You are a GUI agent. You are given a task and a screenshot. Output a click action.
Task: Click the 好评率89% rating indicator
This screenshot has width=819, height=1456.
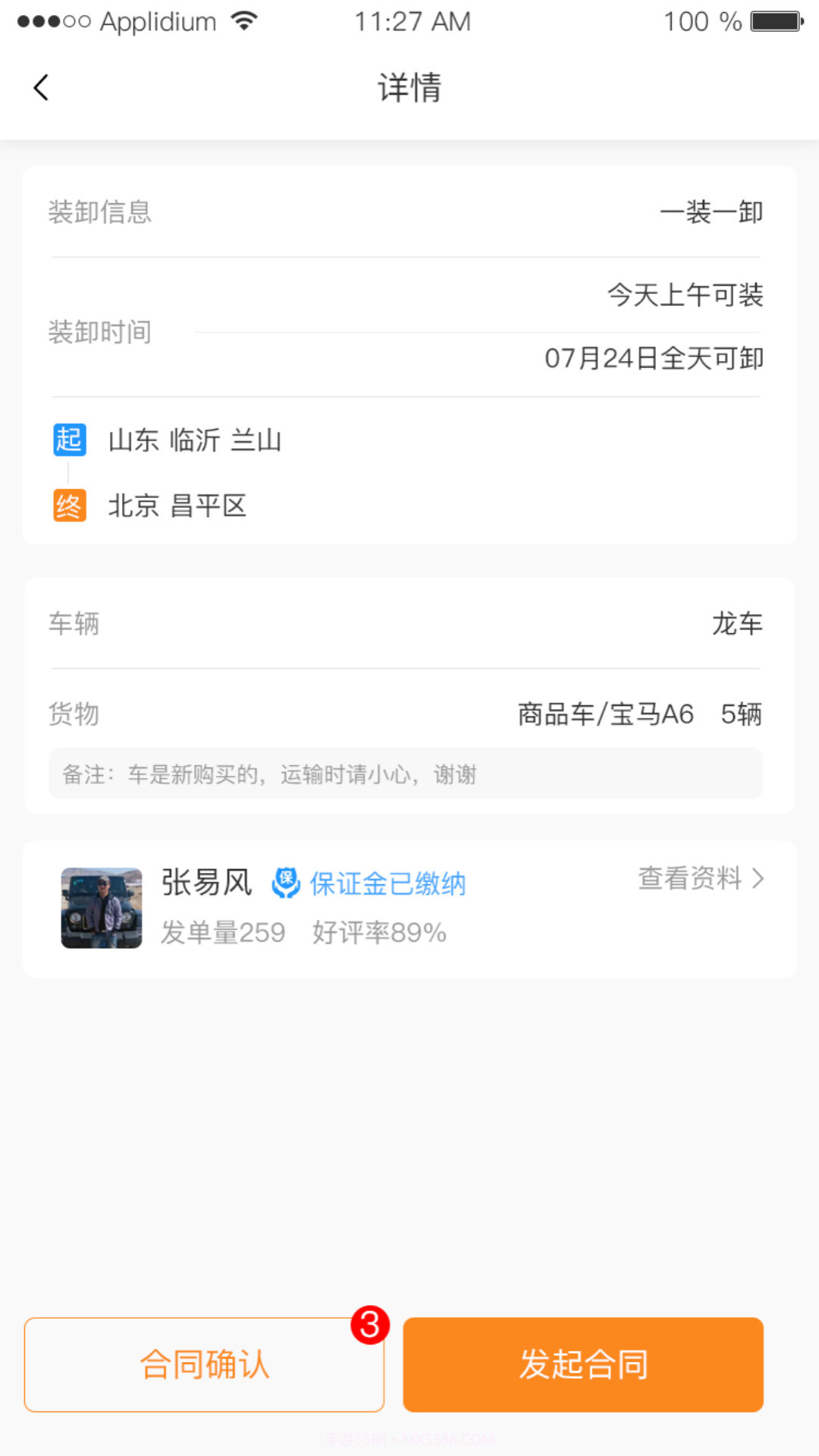[x=378, y=933]
